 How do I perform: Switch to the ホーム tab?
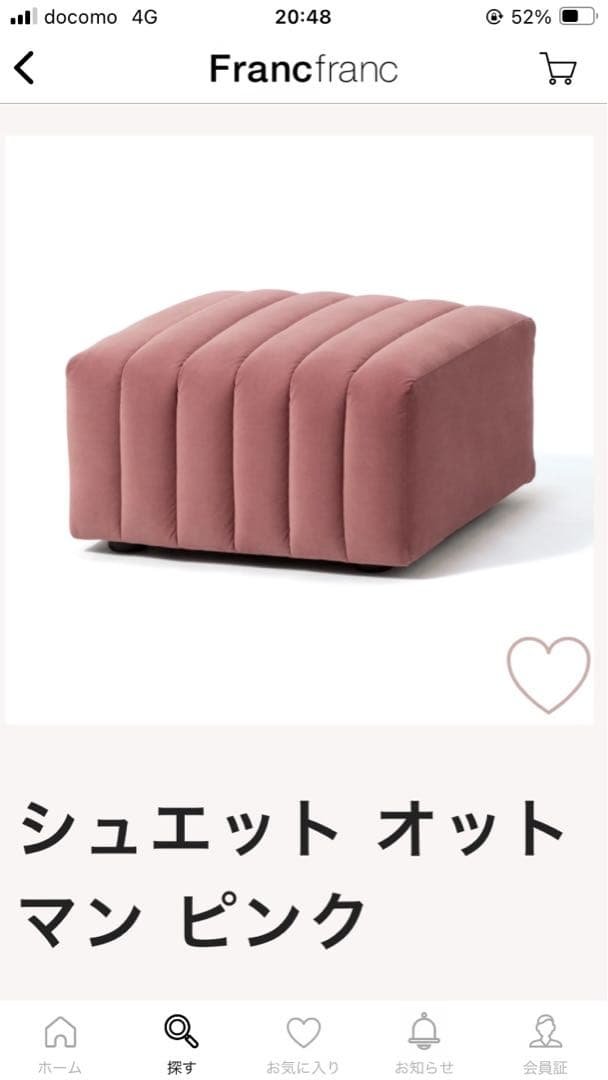[60, 1043]
